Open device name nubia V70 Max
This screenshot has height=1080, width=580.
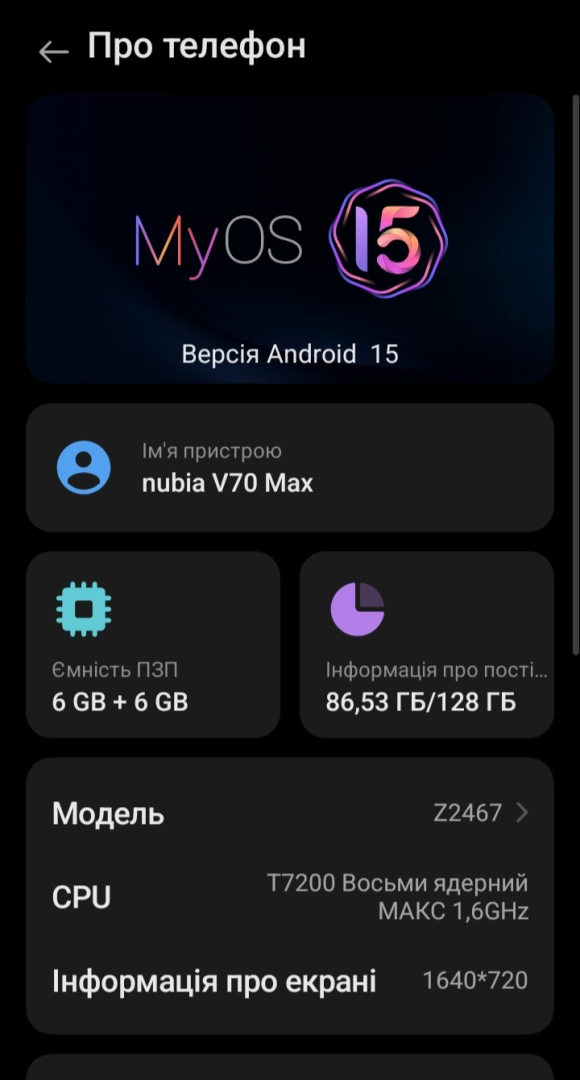(290, 467)
